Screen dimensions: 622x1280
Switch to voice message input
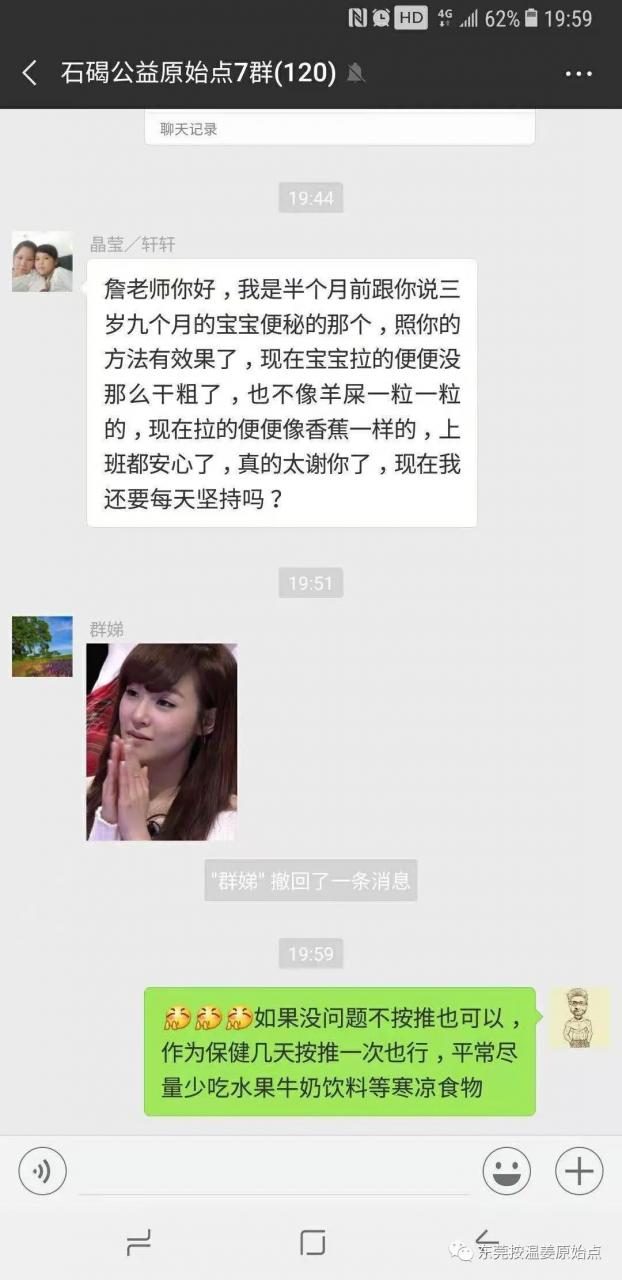42,1171
